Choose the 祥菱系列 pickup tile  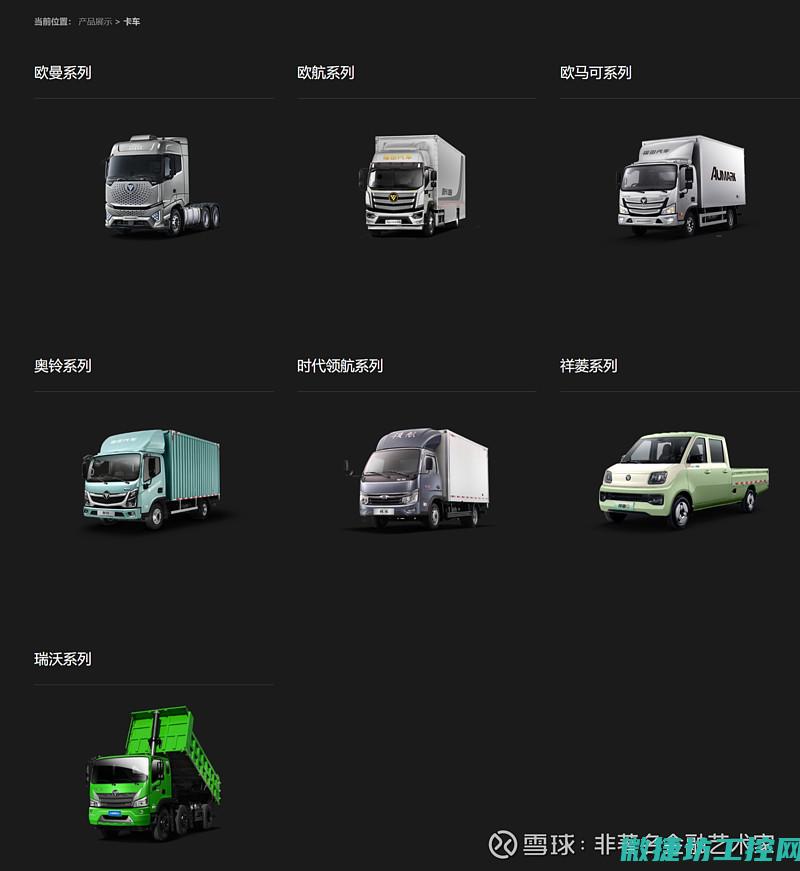click(682, 479)
